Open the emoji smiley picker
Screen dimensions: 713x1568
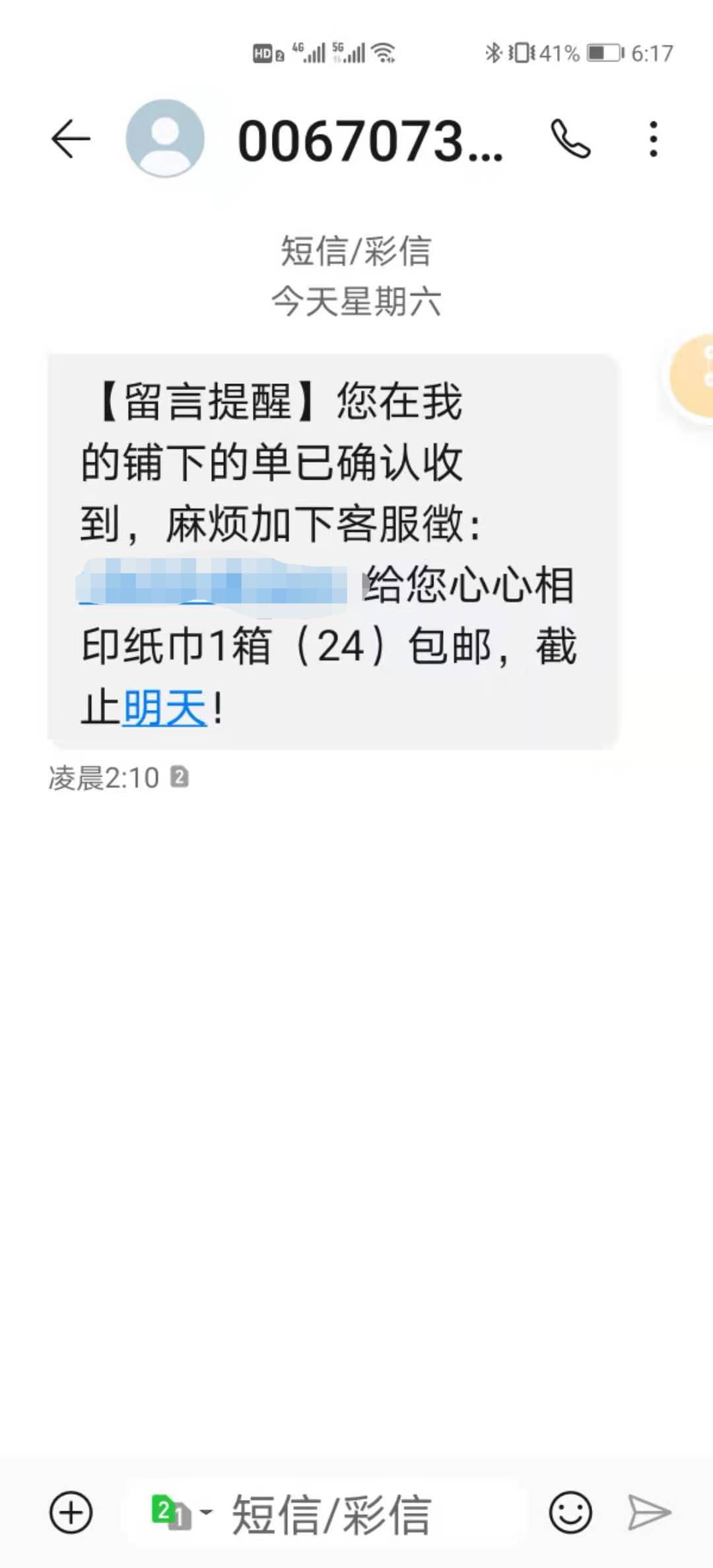tap(570, 1513)
